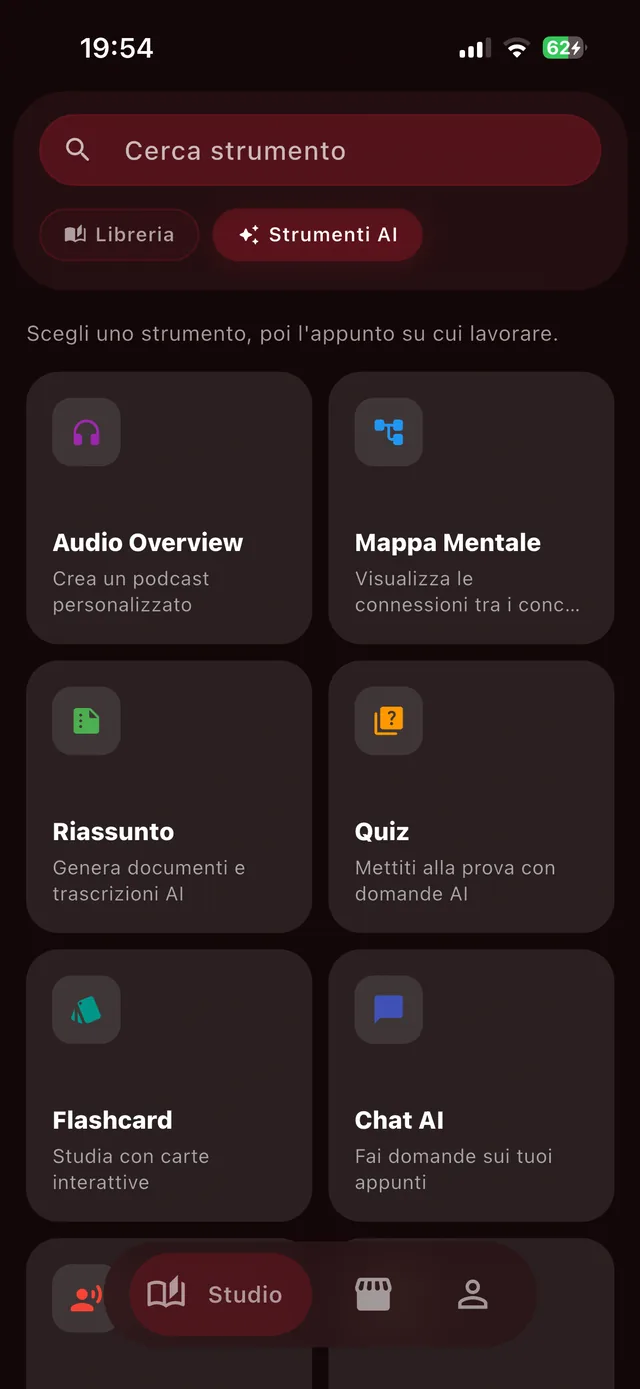The width and height of the screenshot is (640, 1389).
Task: Open the Riassunto tool card
Action: 169,797
